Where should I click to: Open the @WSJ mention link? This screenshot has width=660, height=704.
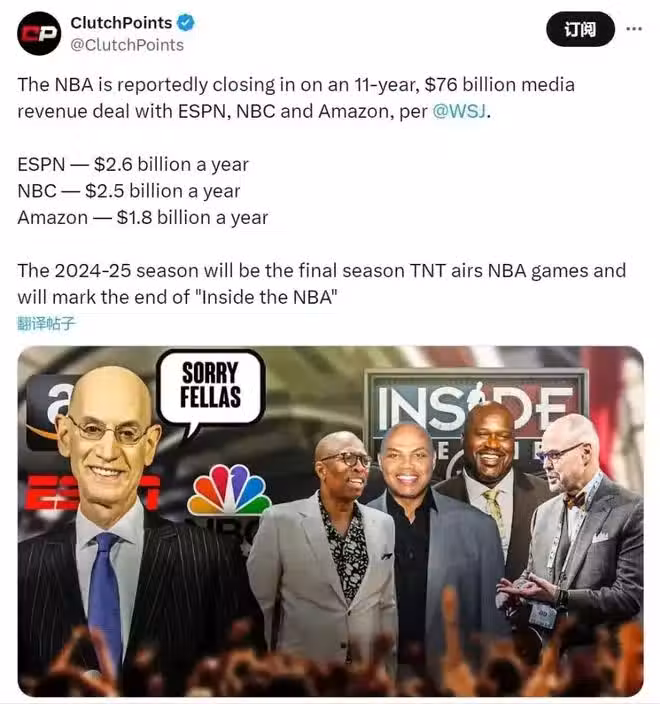pos(461,111)
